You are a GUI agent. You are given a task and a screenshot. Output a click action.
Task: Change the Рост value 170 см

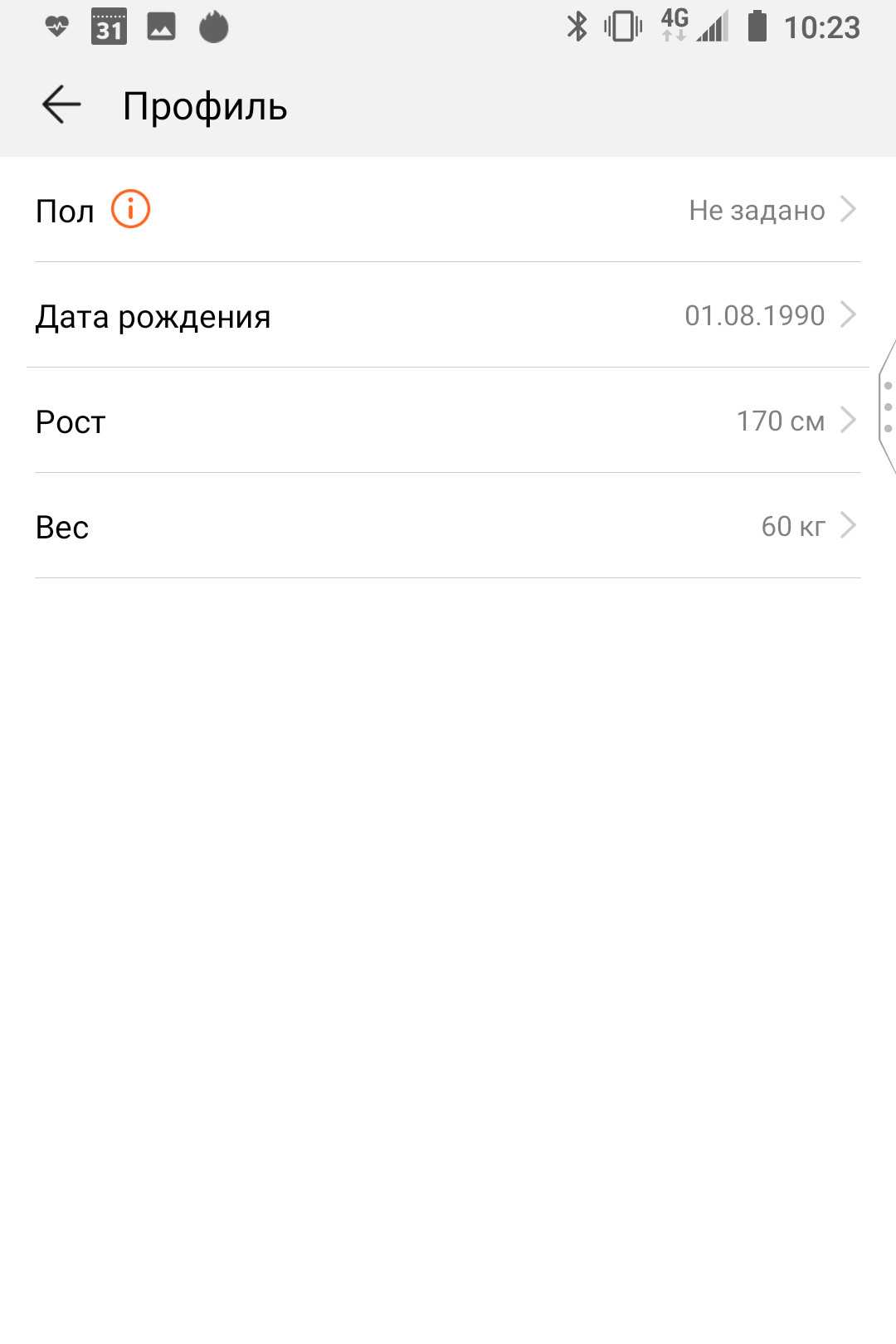tap(448, 421)
